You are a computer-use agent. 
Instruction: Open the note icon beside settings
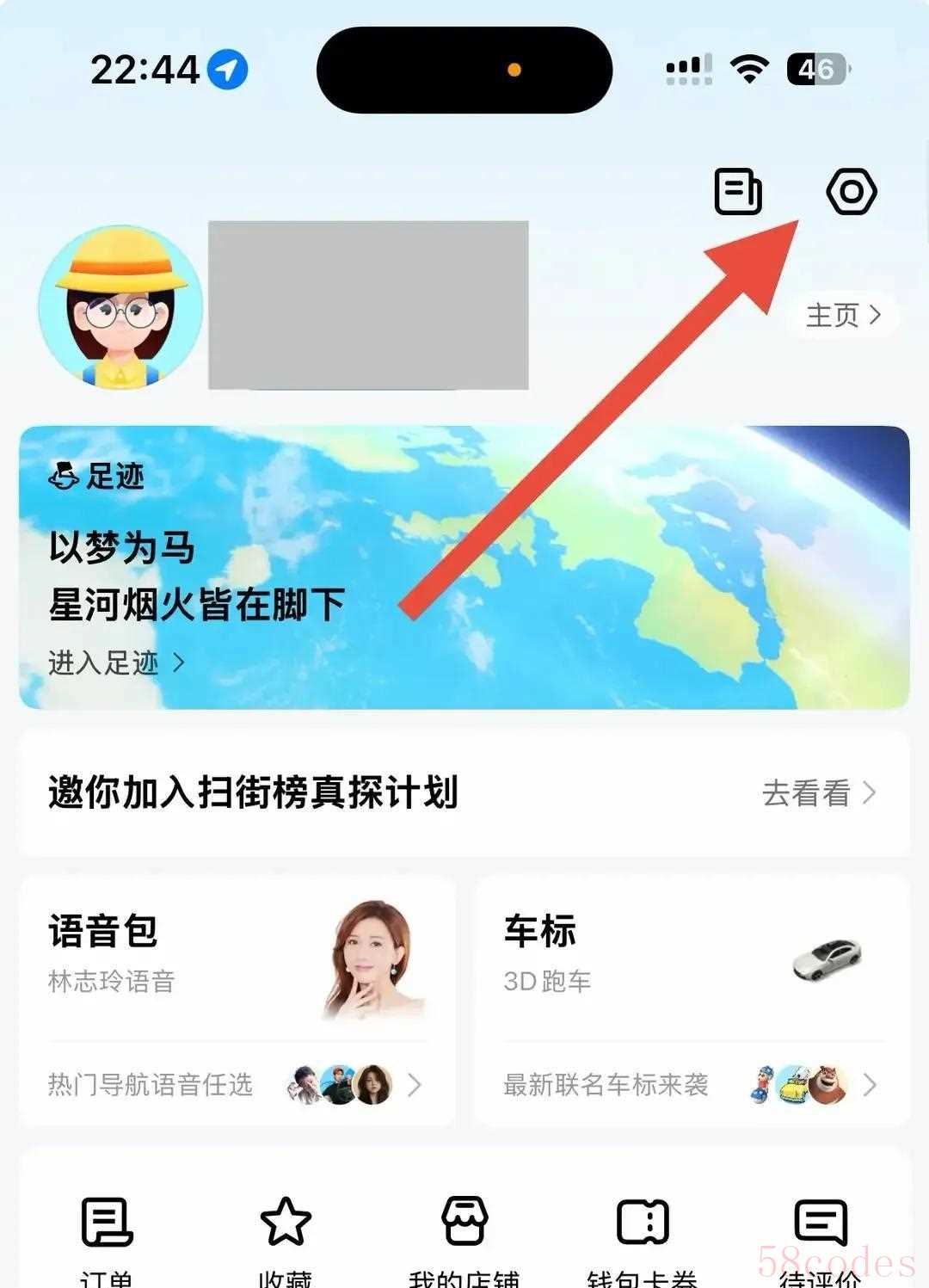point(738,191)
